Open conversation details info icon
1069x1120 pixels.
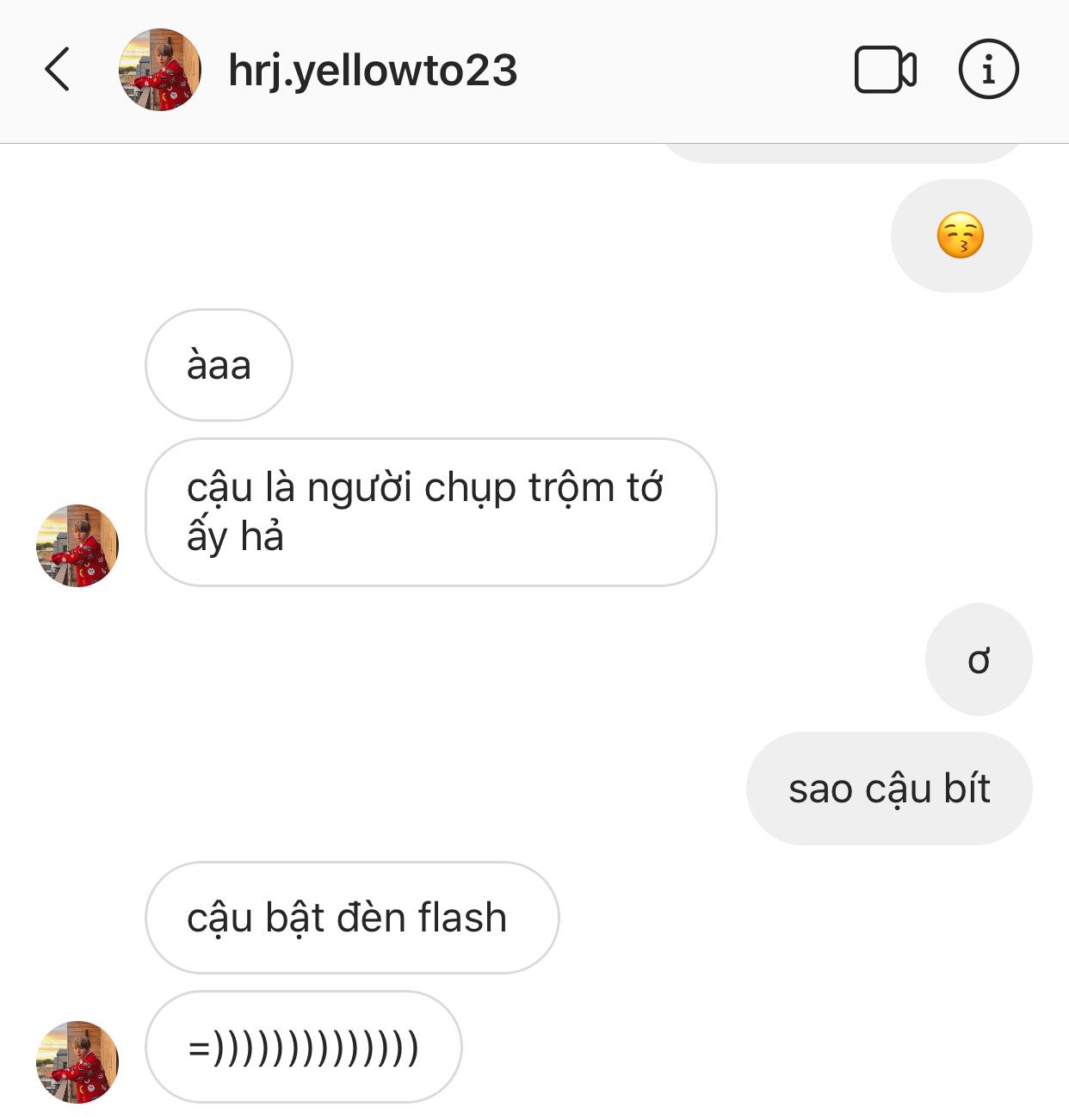988,70
